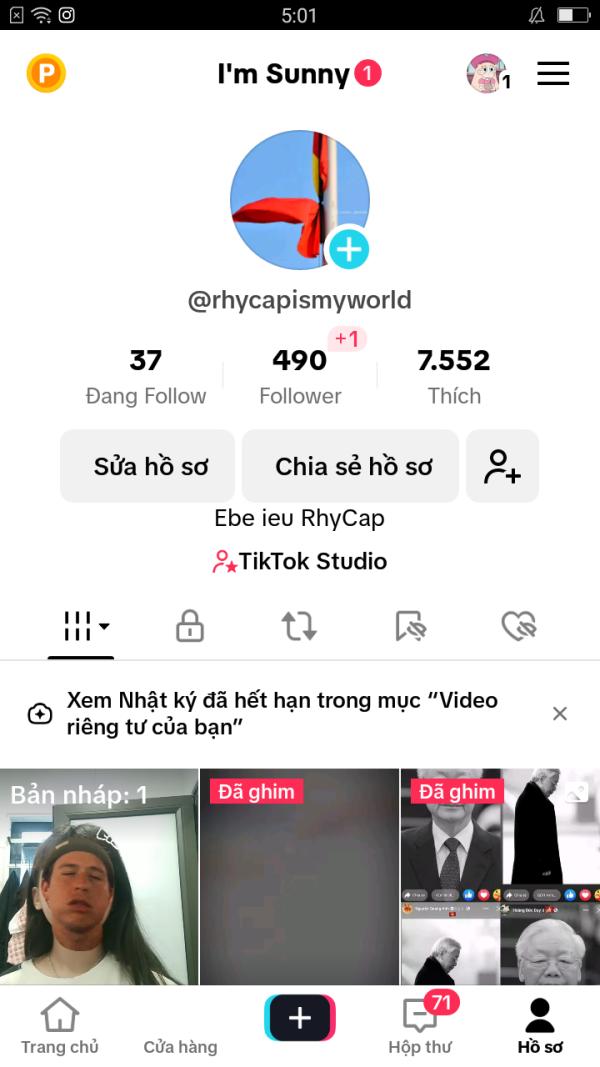This screenshot has width=600, height=1067.
Task: Create a new video with plus button
Action: pos(300,1018)
